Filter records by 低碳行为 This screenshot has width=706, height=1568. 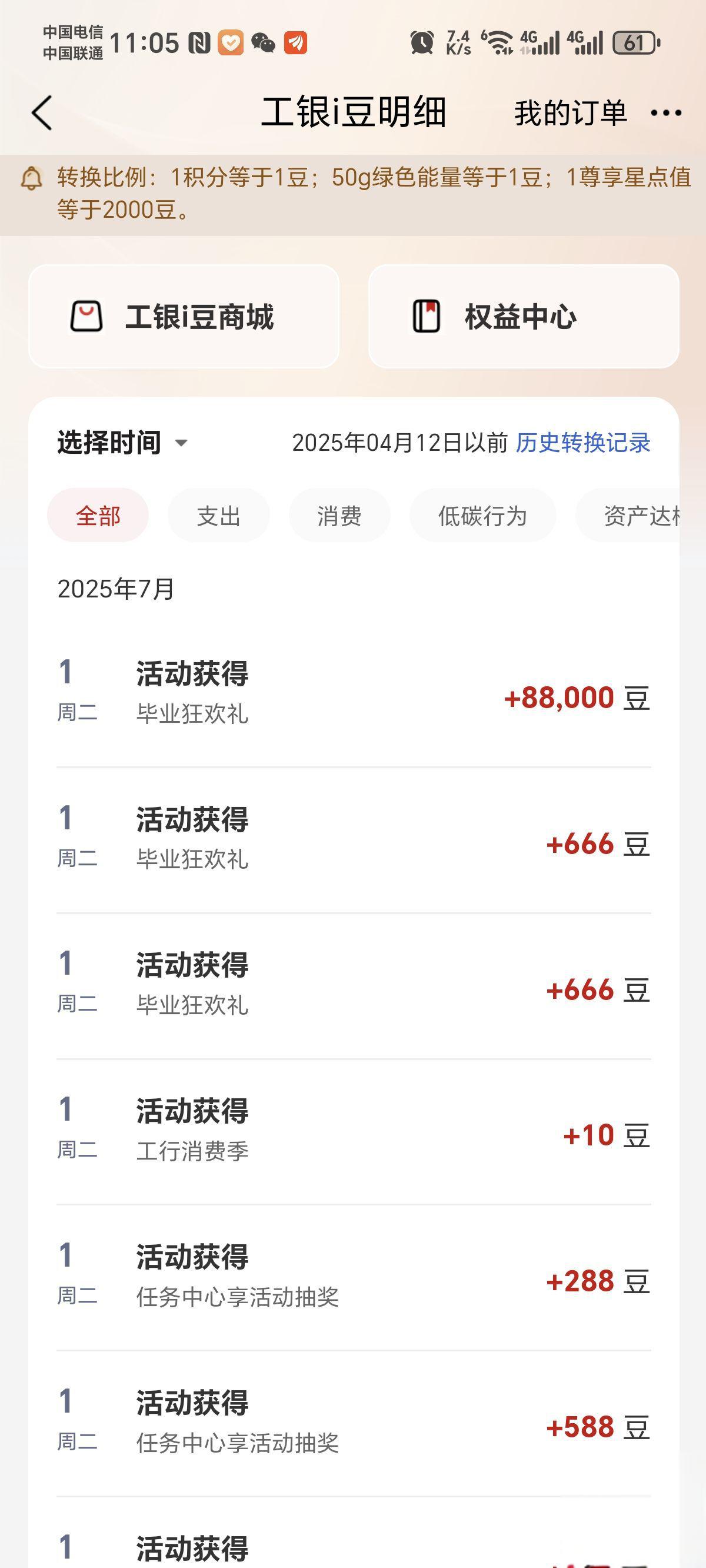(x=482, y=516)
